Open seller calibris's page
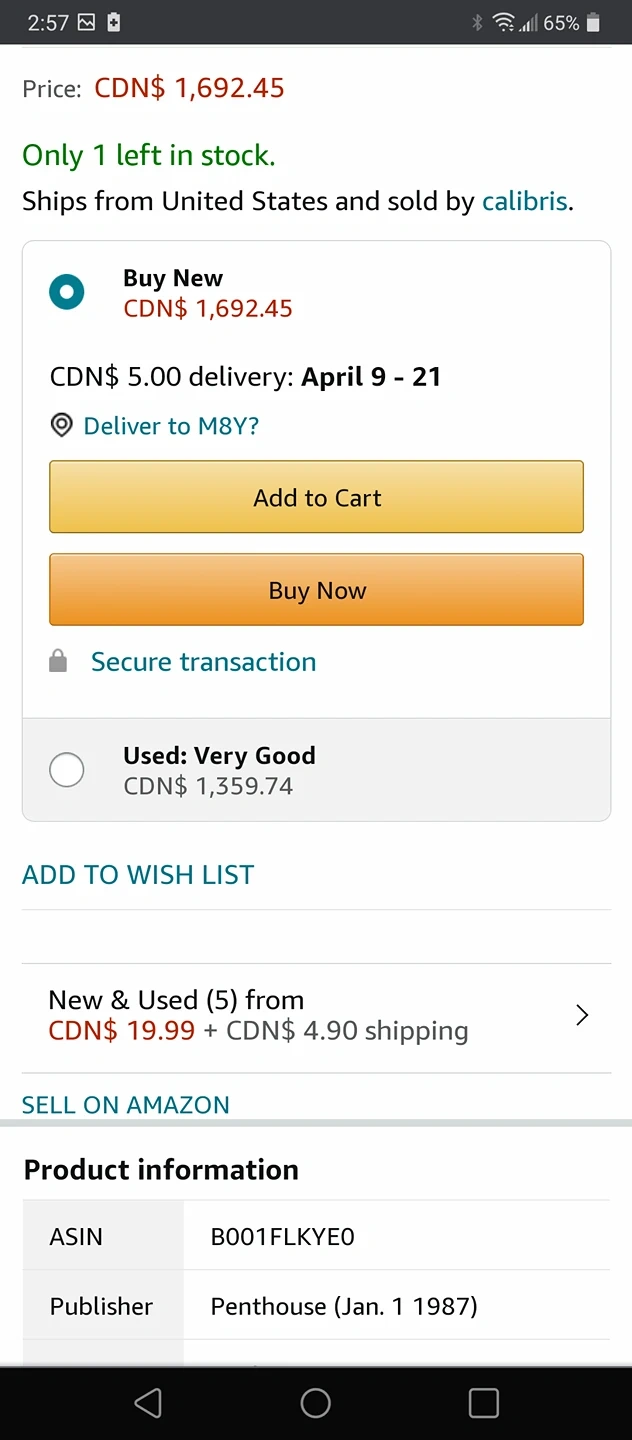632x1440 pixels. [524, 201]
